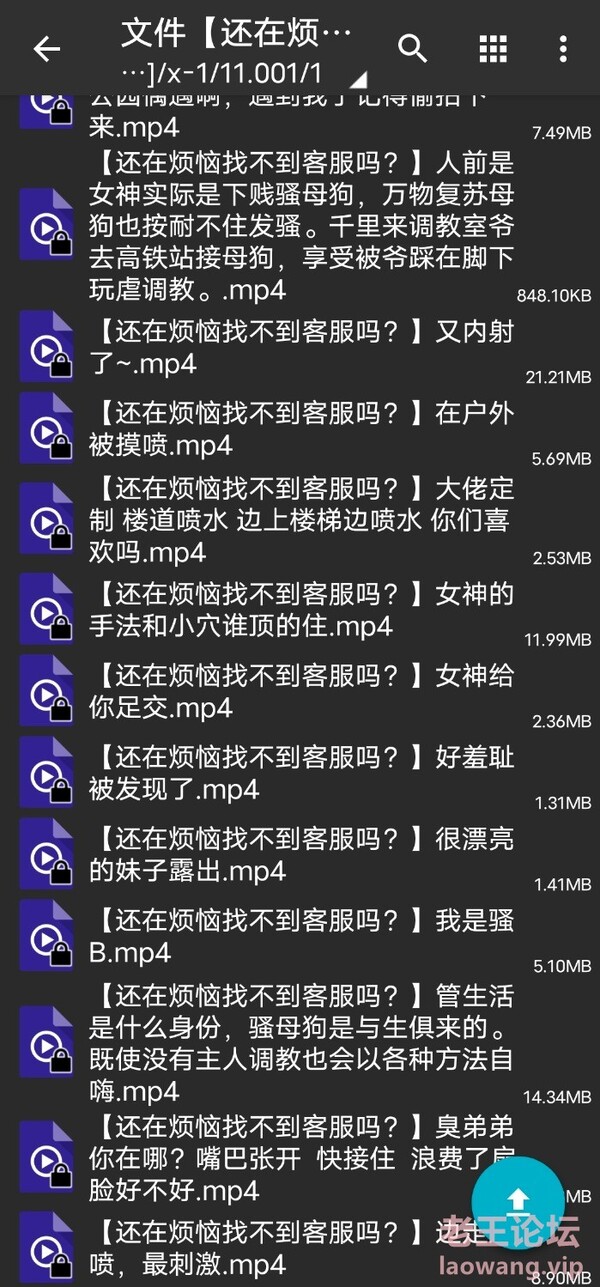Expand the folder path dropdown in title
The image size is (600, 1287).
click(356, 79)
